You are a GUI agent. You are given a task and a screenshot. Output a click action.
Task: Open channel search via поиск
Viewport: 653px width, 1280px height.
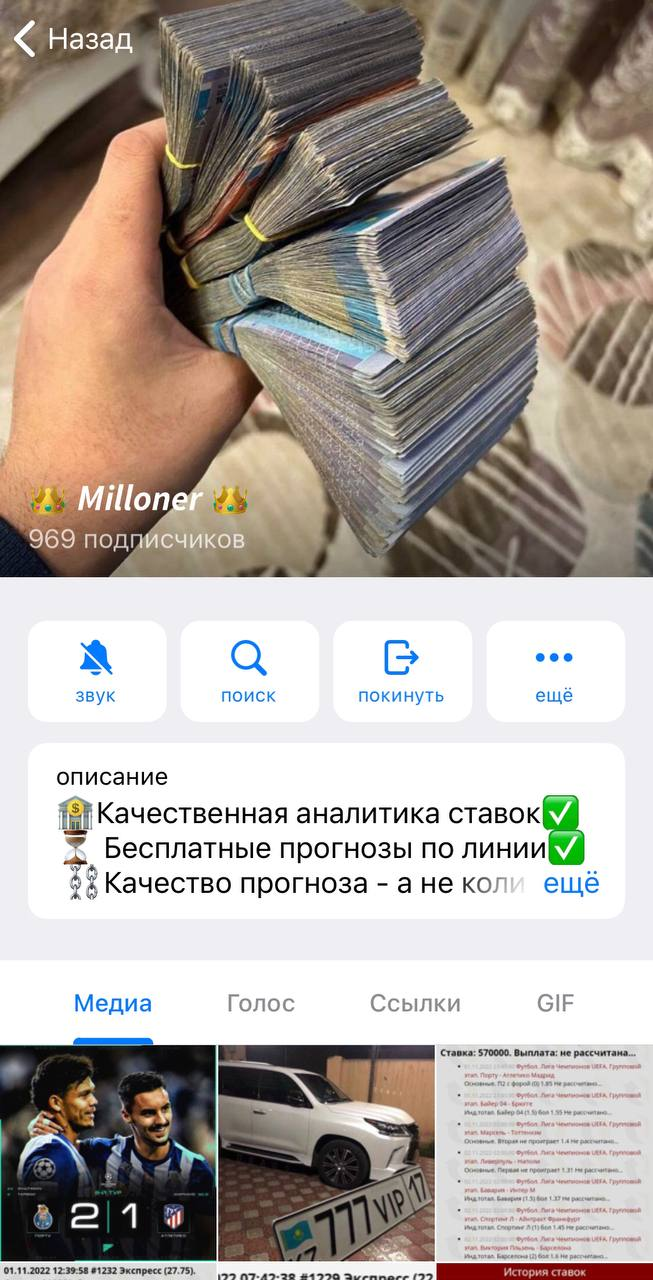pyautogui.click(x=249, y=671)
